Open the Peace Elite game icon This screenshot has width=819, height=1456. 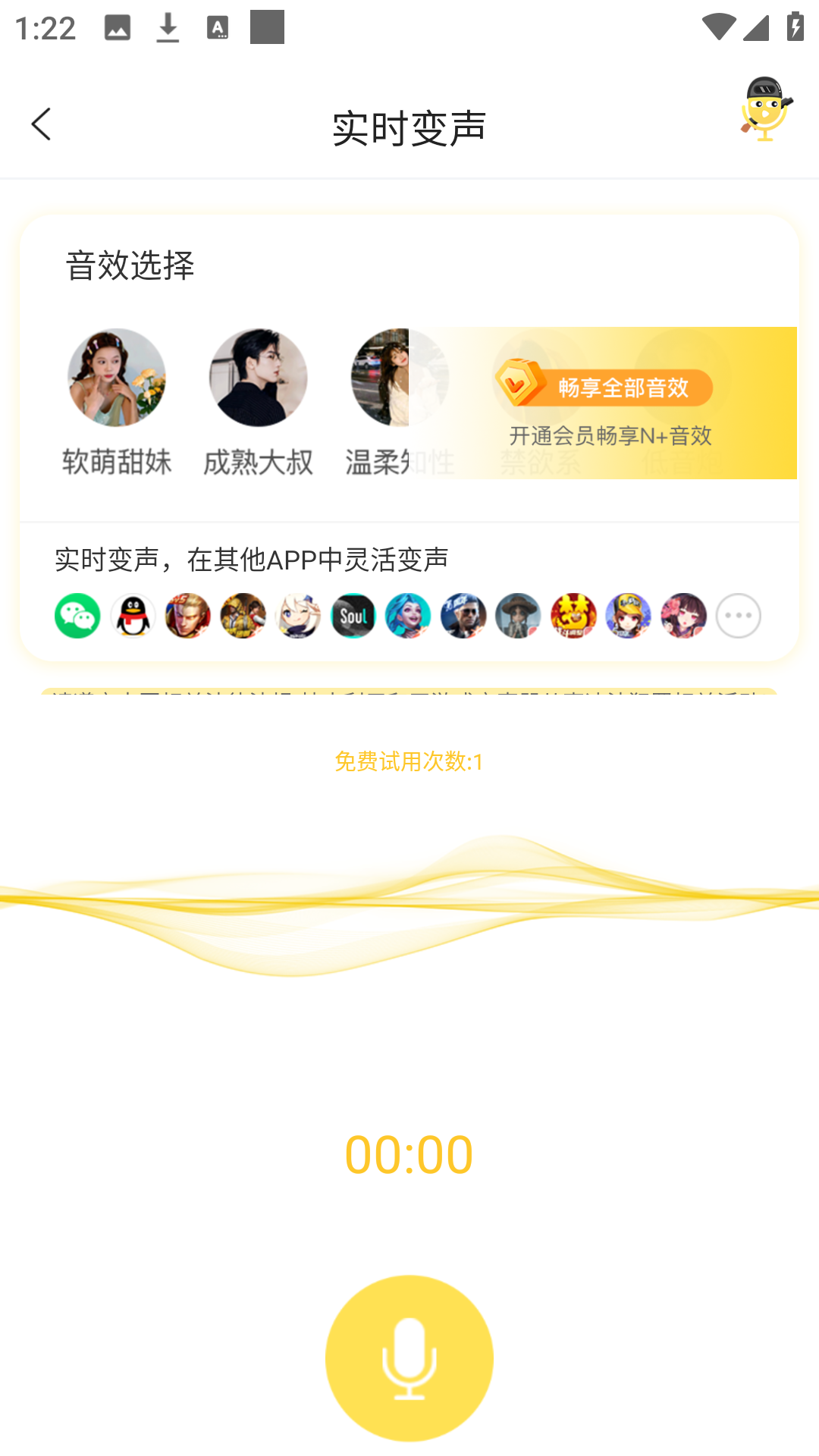463,616
